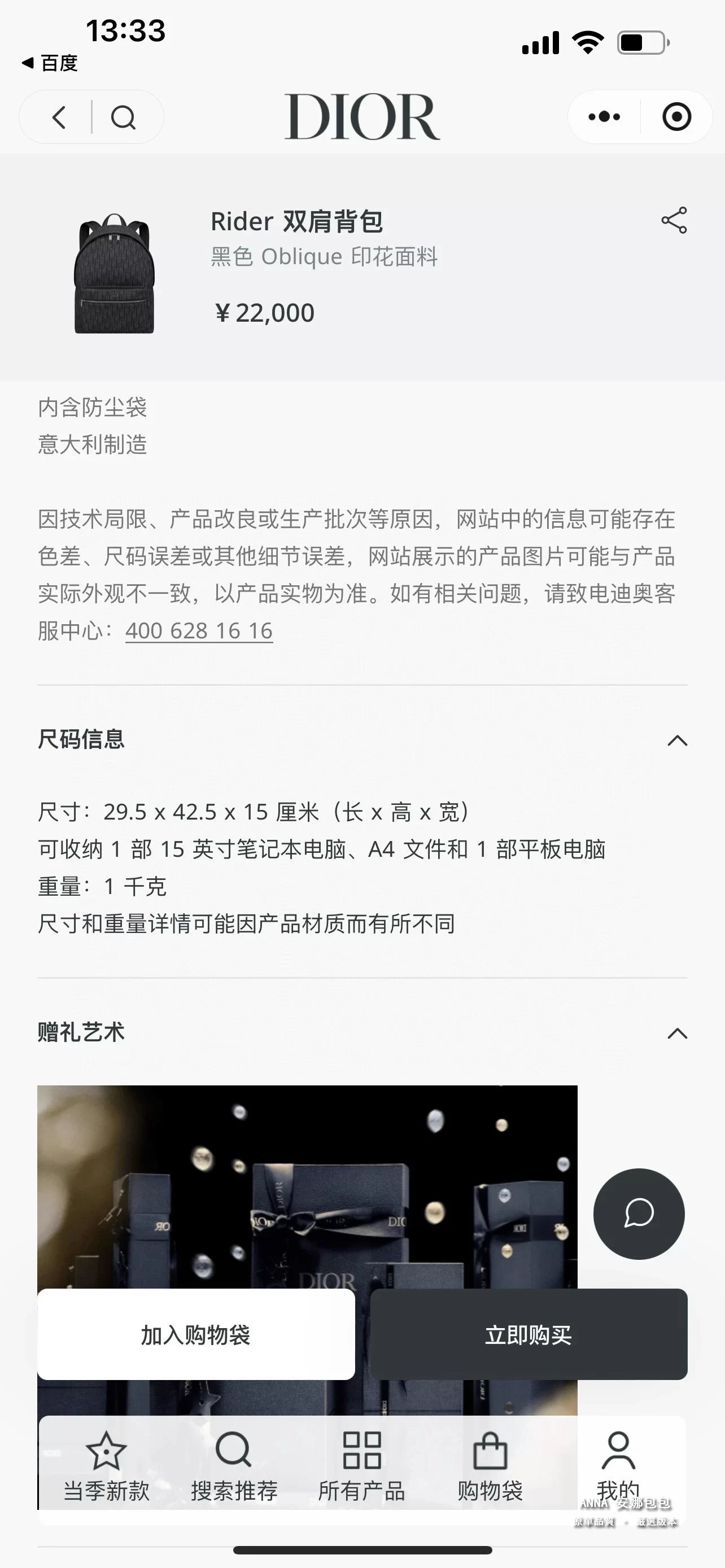Tap 立即购买 to buy now
Viewport: 725px width, 1568px height.
click(529, 1335)
